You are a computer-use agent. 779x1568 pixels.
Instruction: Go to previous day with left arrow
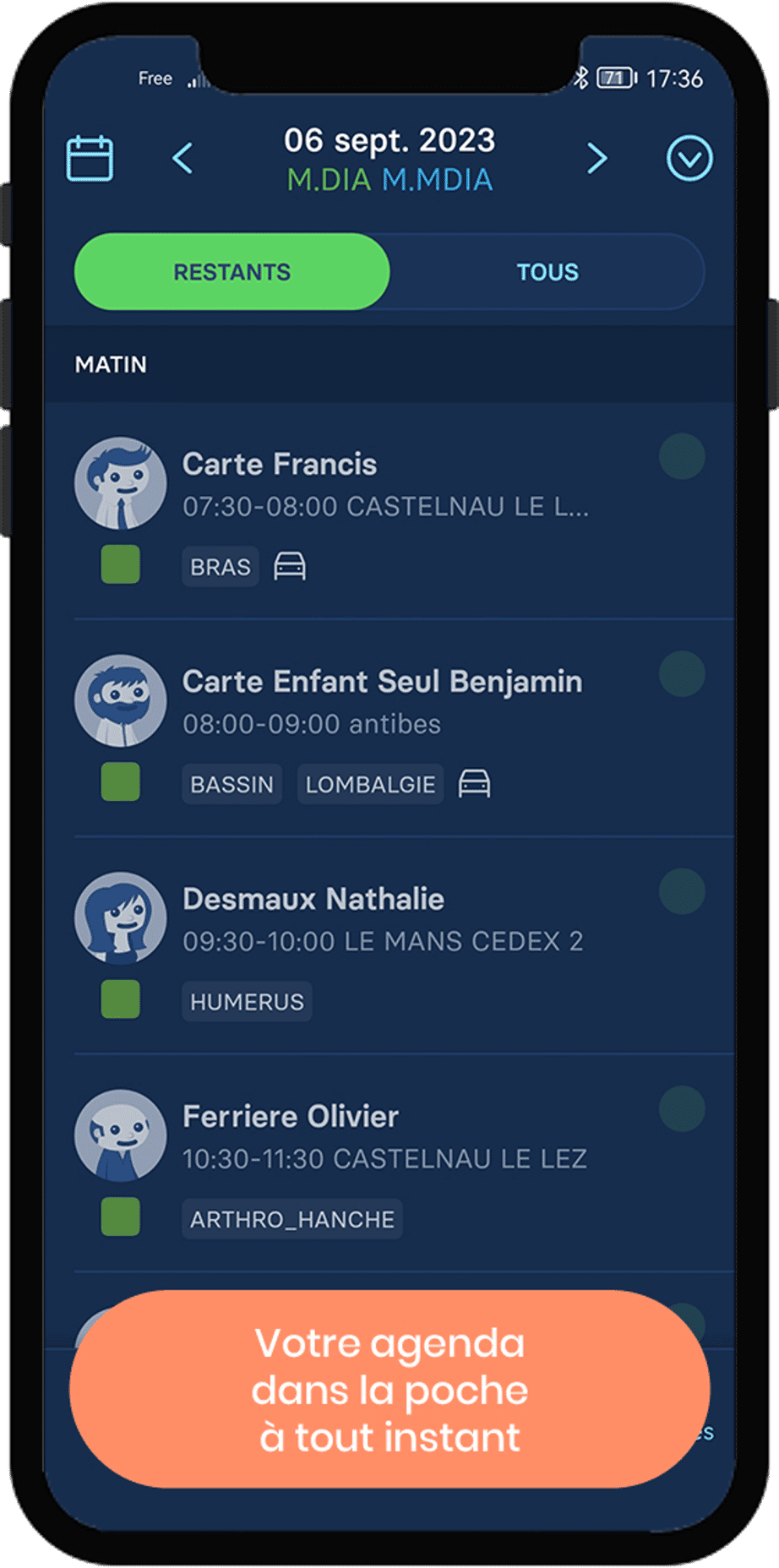184,157
